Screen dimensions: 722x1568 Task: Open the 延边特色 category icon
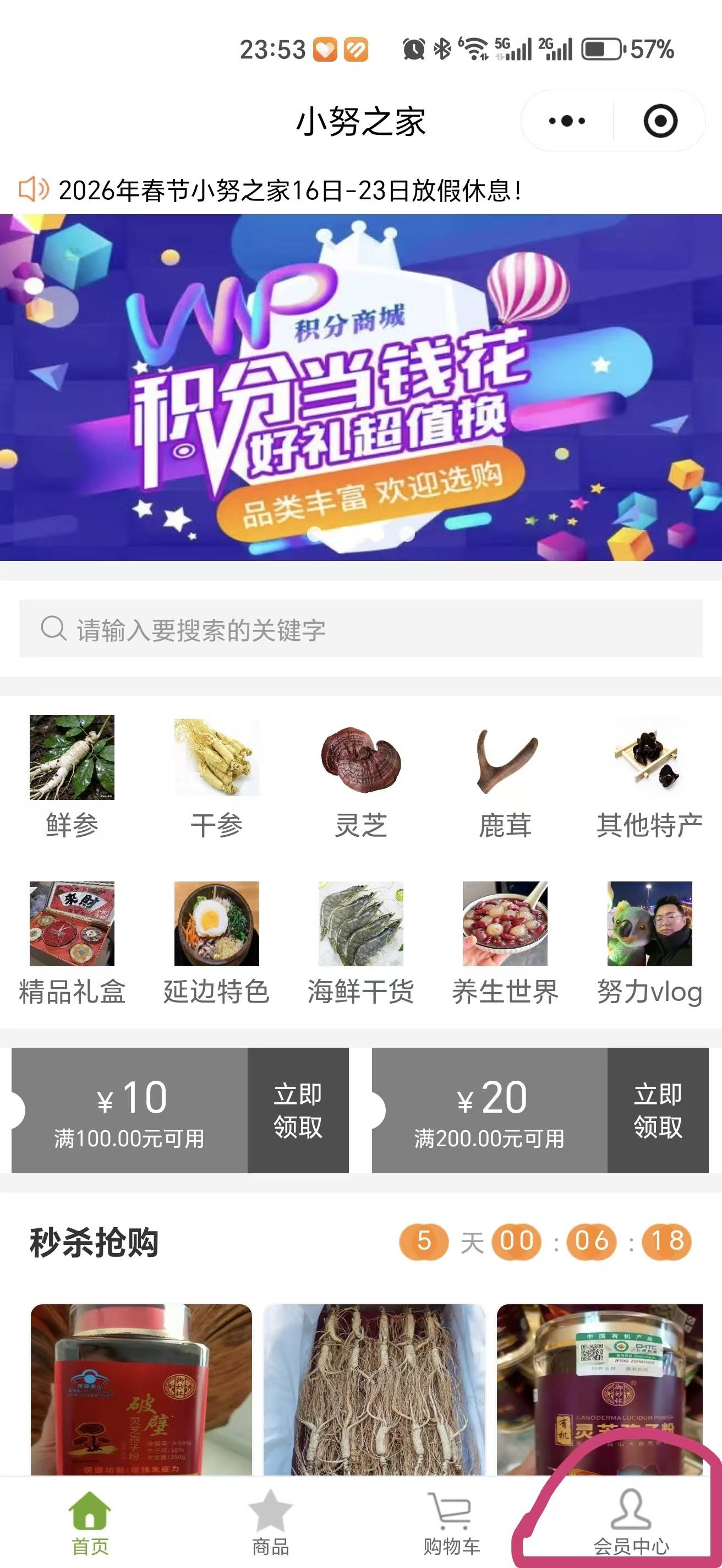point(216,938)
